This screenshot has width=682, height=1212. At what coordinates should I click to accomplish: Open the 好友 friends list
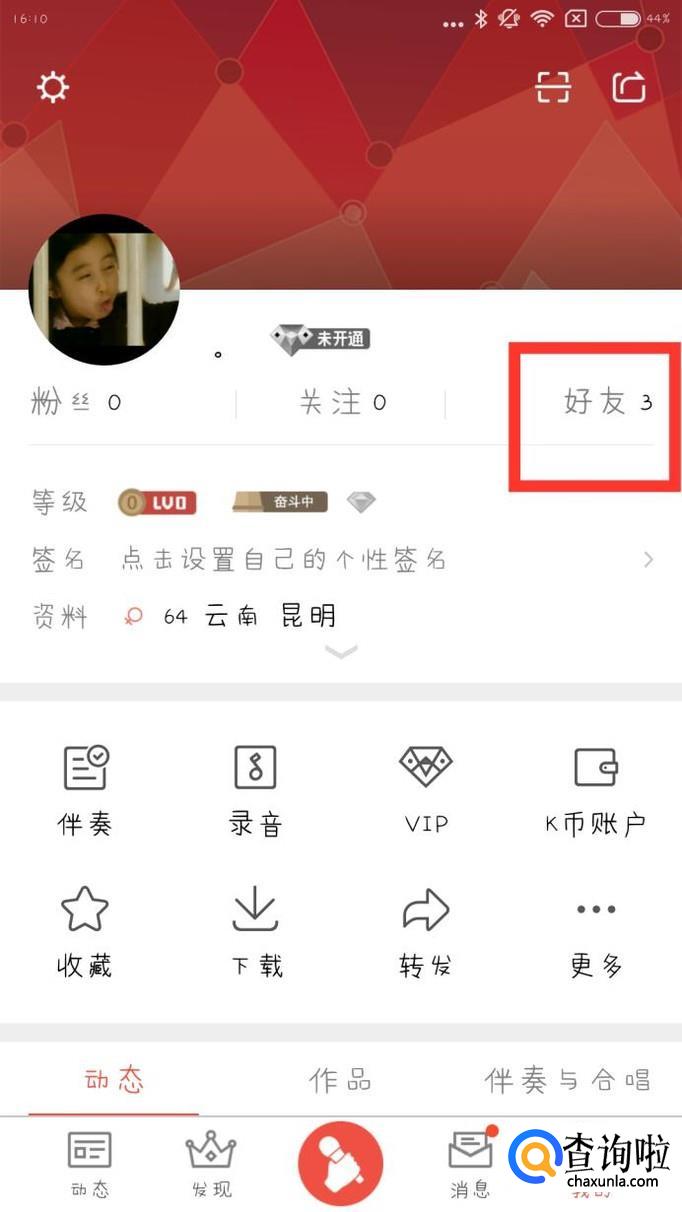click(607, 403)
